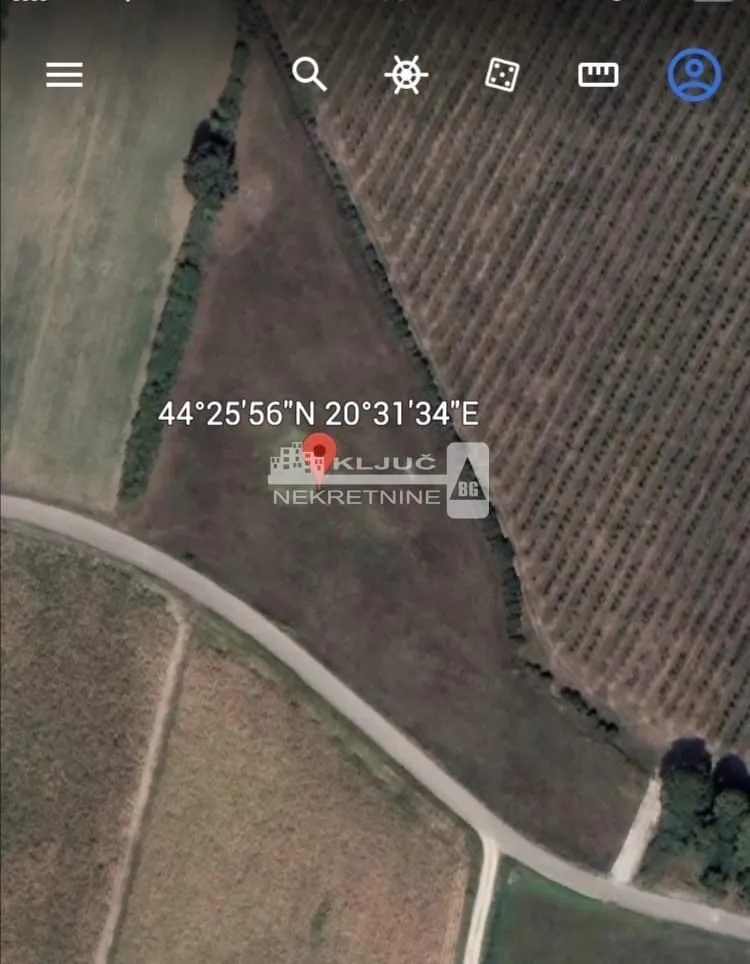This screenshot has height=964, width=750.
Task: Open the Voyager ship wheel icon
Action: coord(408,74)
